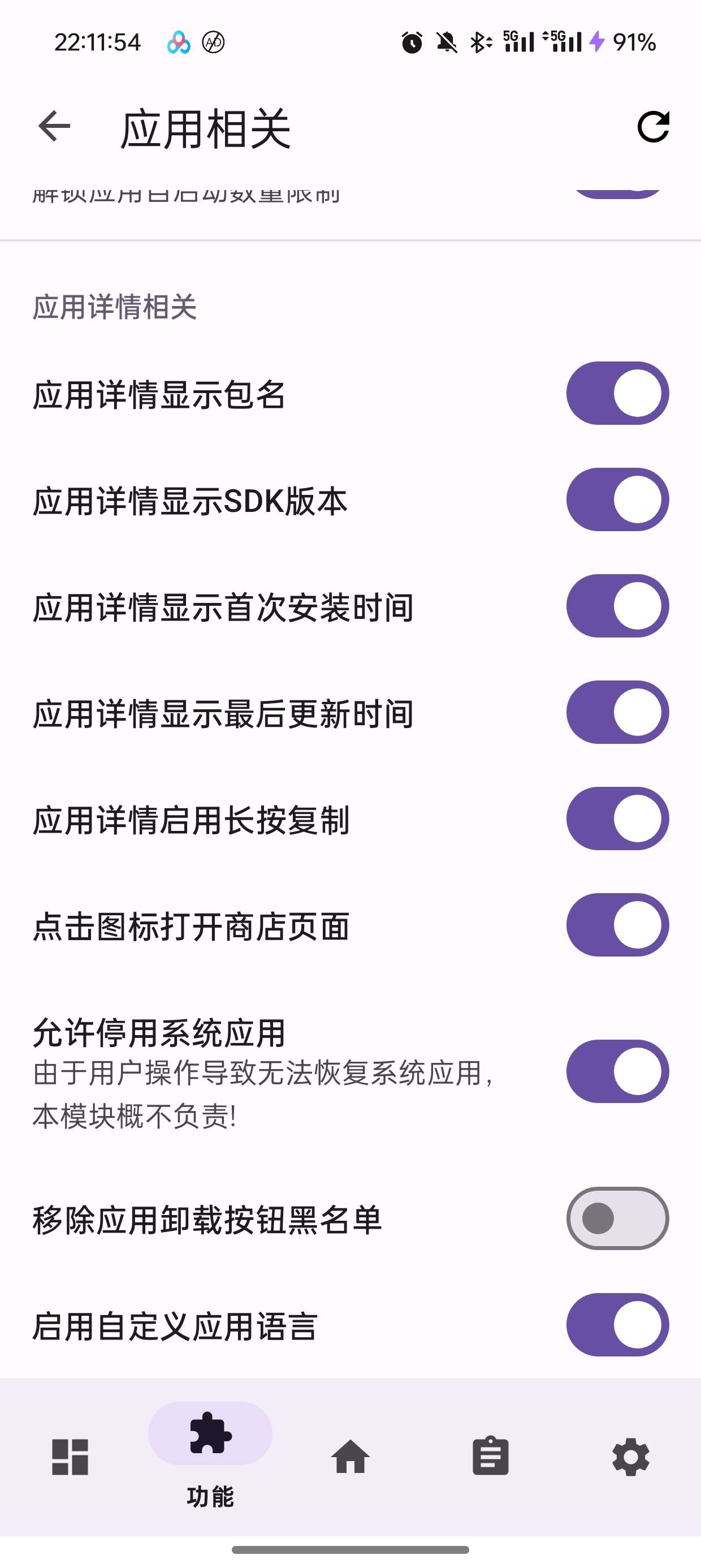Enable 移除应用卸载按钮黑名单
The height and width of the screenshot is (1568, 701).
click(617, 1218)
